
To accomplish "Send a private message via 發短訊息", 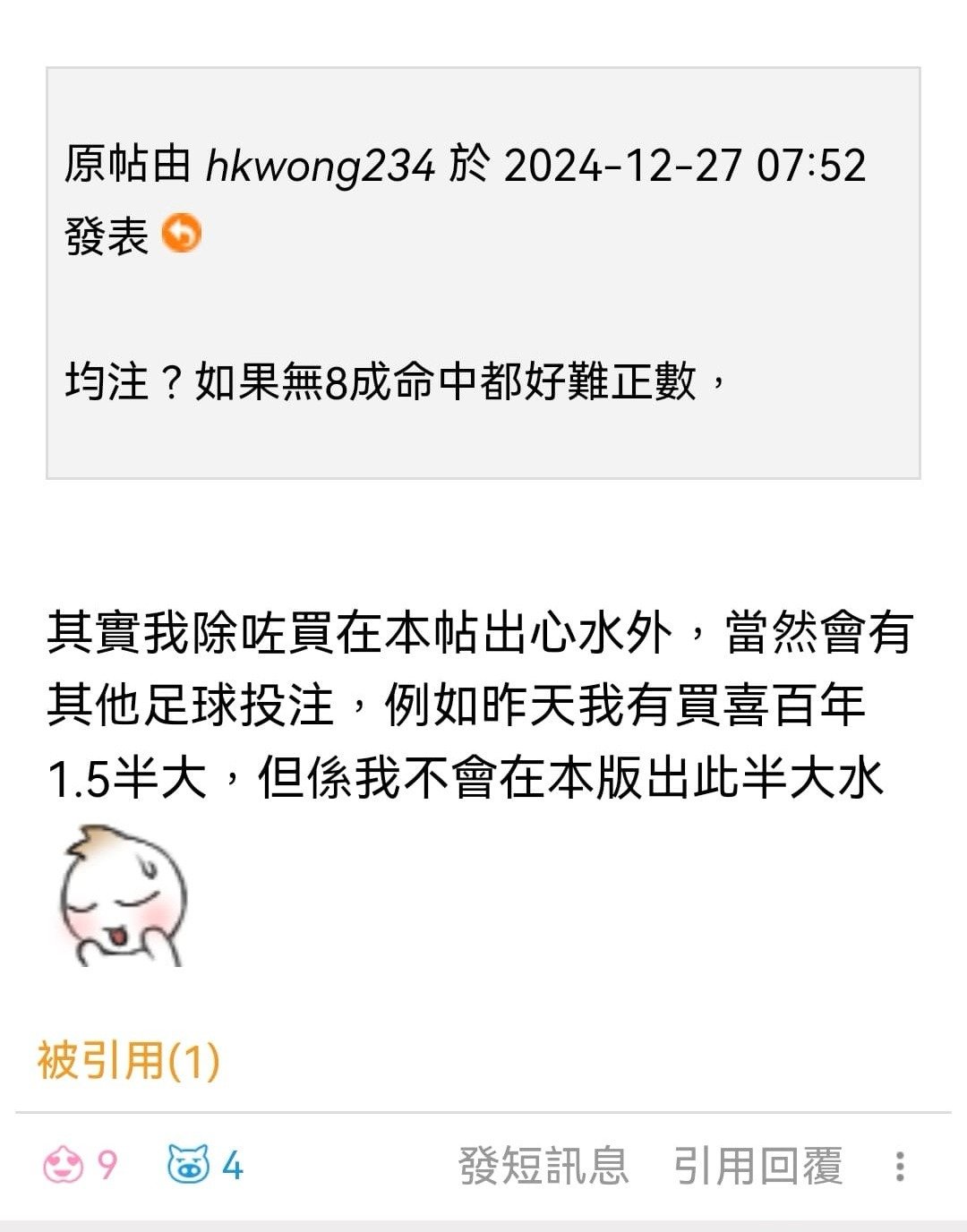I will coord(543,1166).
